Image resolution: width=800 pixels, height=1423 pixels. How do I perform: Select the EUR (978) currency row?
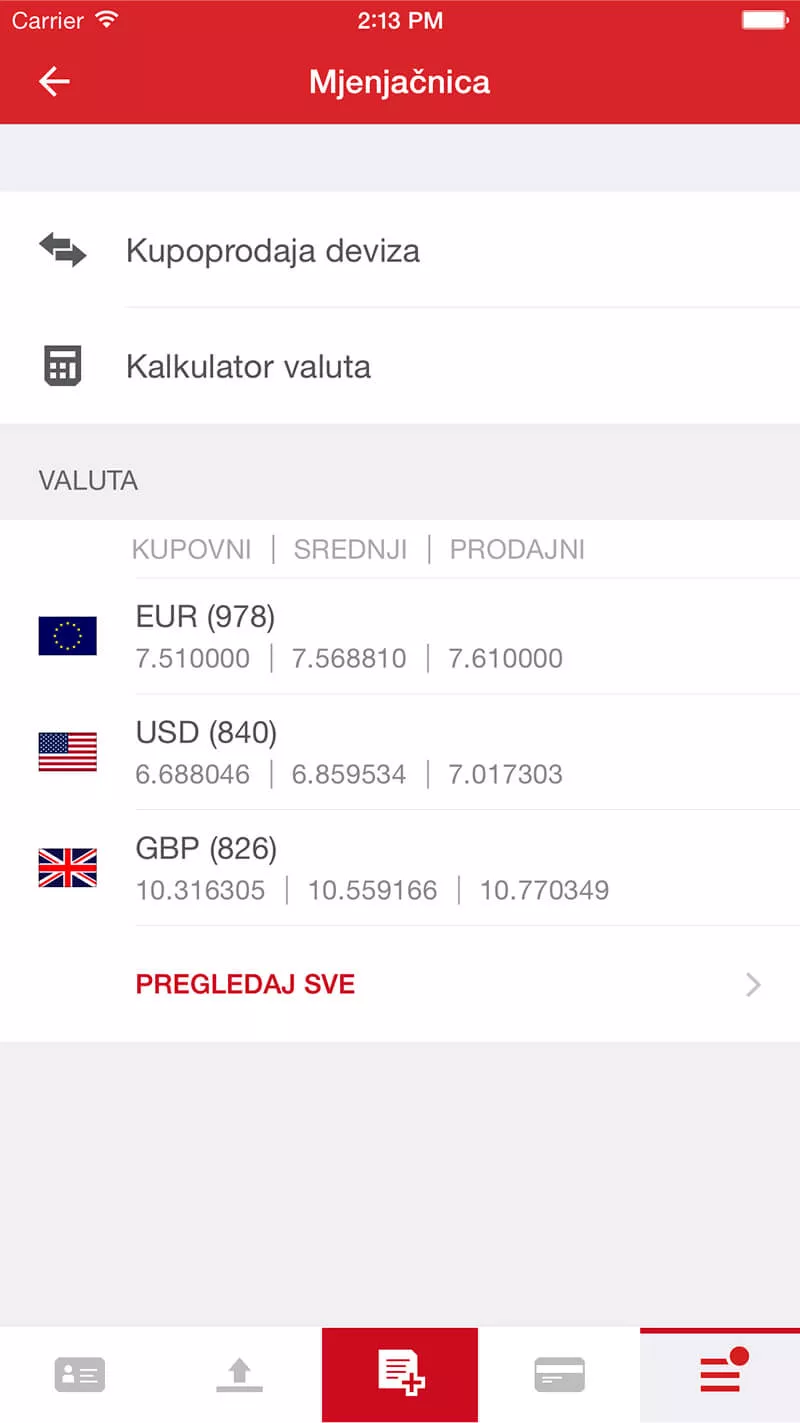pyautogui.click(x=400, y=636)
